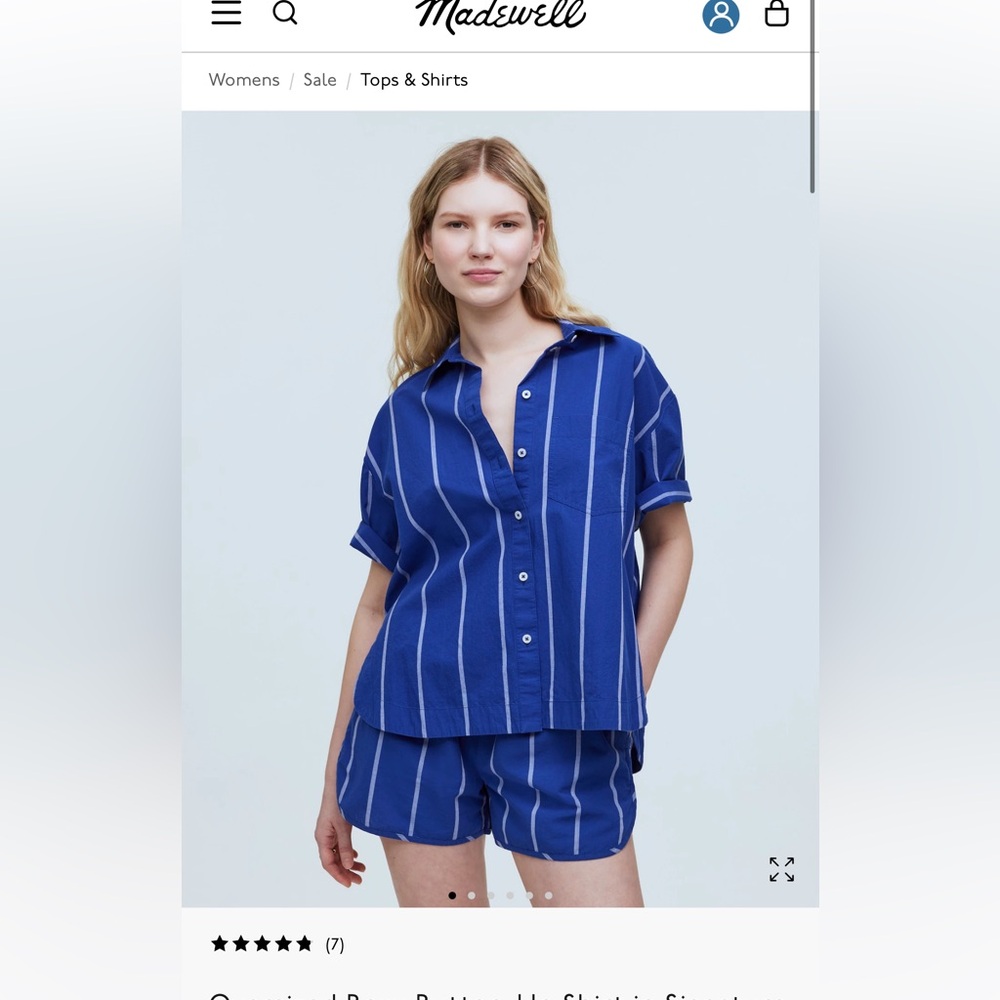Go to the Madewell home page
The image size is (1000, 1000).
[500, 15]
